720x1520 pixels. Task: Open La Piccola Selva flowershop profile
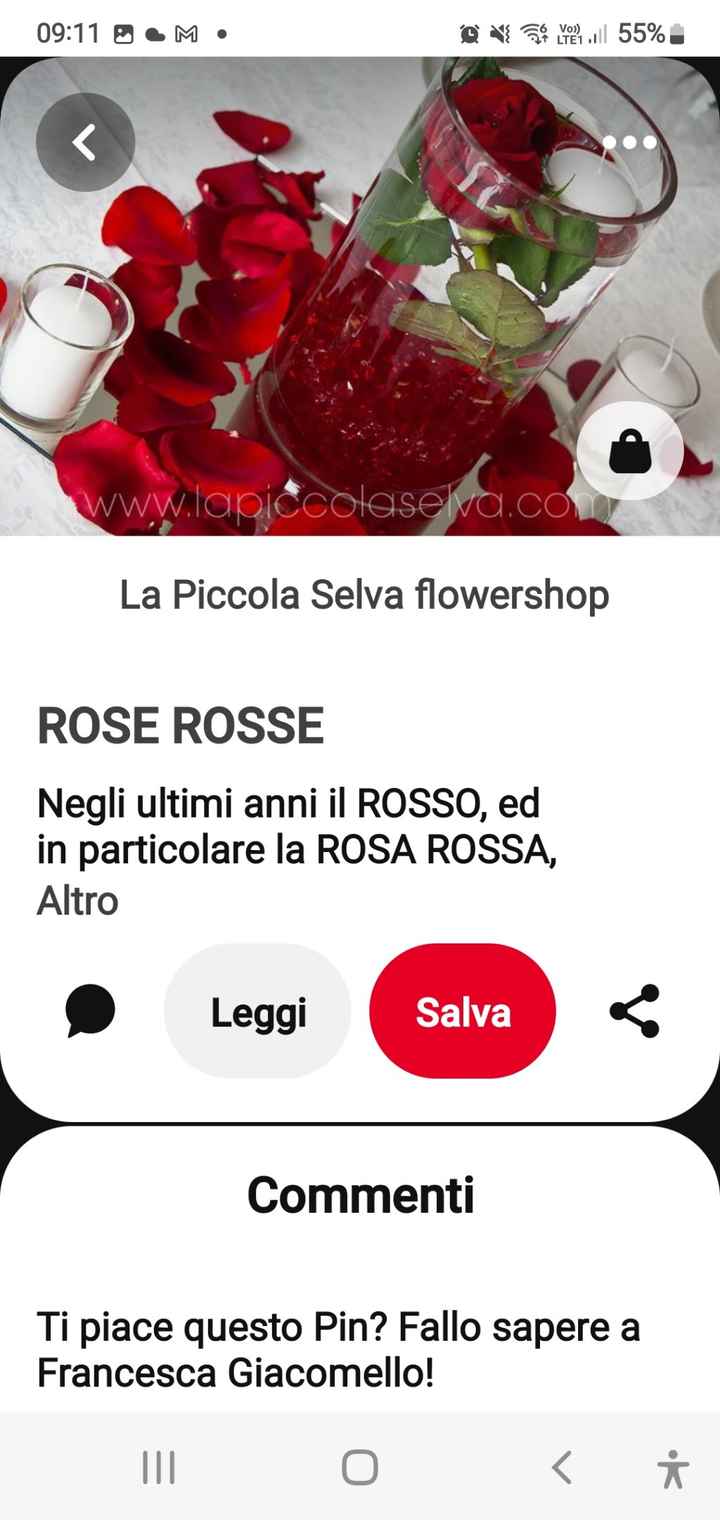360,594
